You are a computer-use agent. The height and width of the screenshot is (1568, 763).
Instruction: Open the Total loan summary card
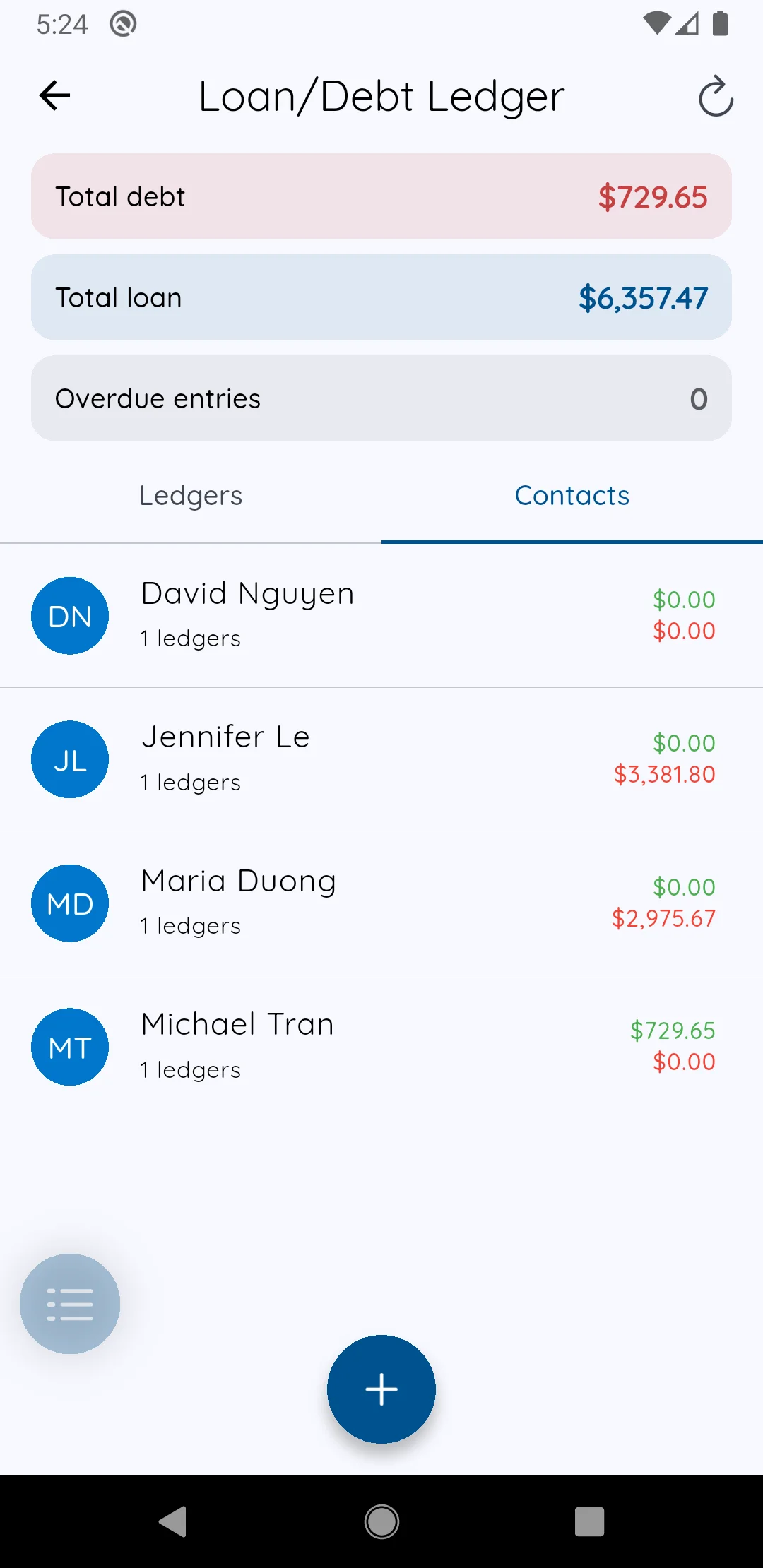tap(381, 297)
